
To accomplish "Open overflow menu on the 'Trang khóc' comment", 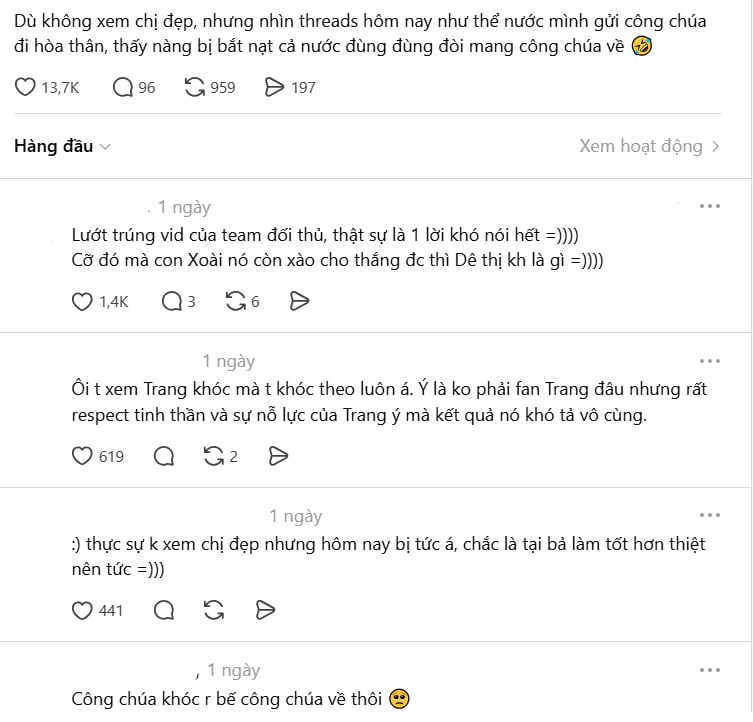I will pyautogui.click(x=710, y=361).
